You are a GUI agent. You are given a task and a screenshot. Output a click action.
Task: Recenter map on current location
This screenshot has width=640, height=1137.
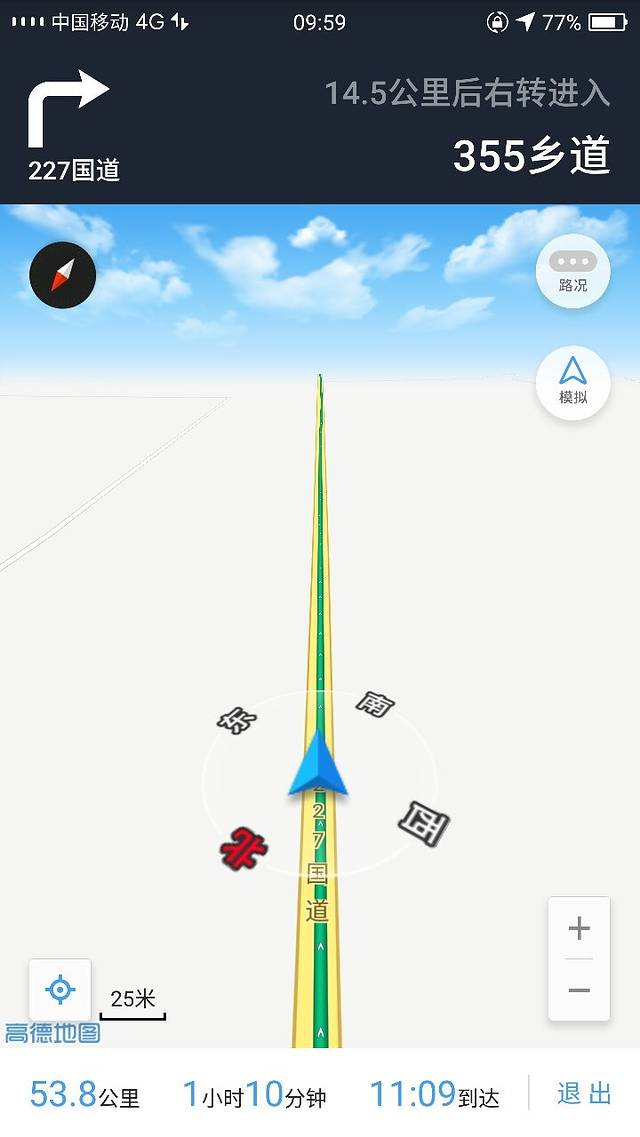tap(60, 990)
